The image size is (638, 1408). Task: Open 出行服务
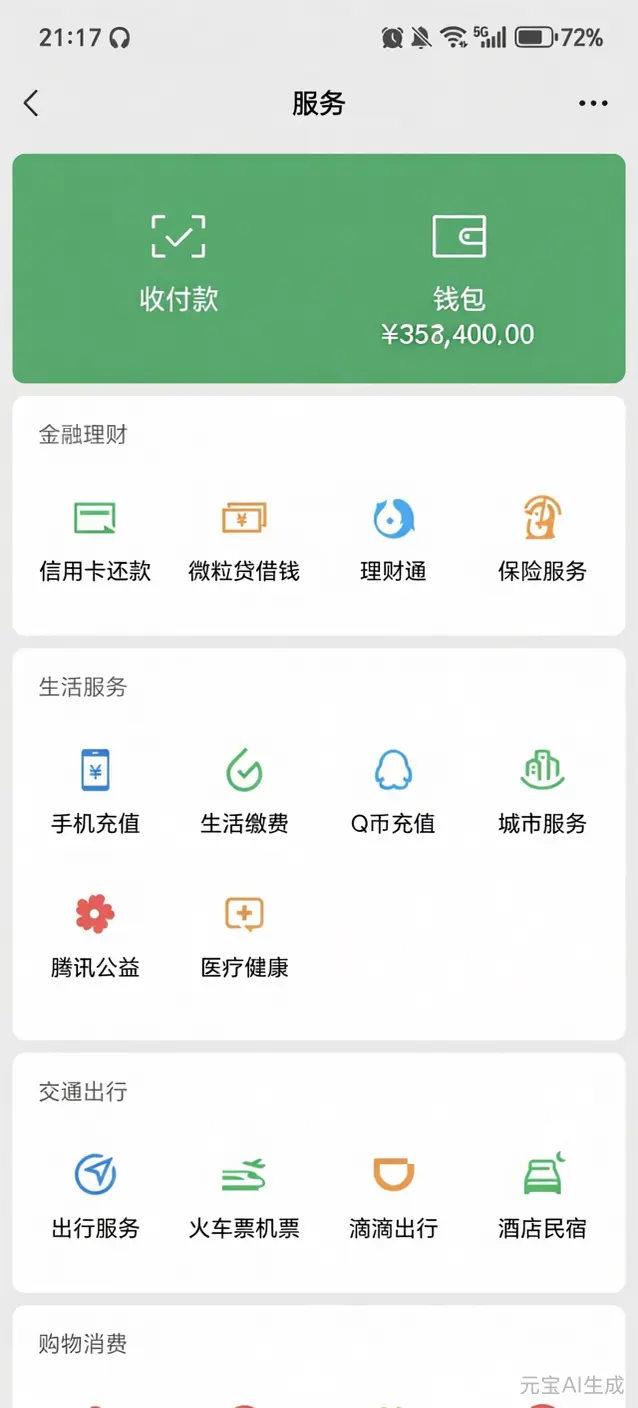[x=95, y=1198]
